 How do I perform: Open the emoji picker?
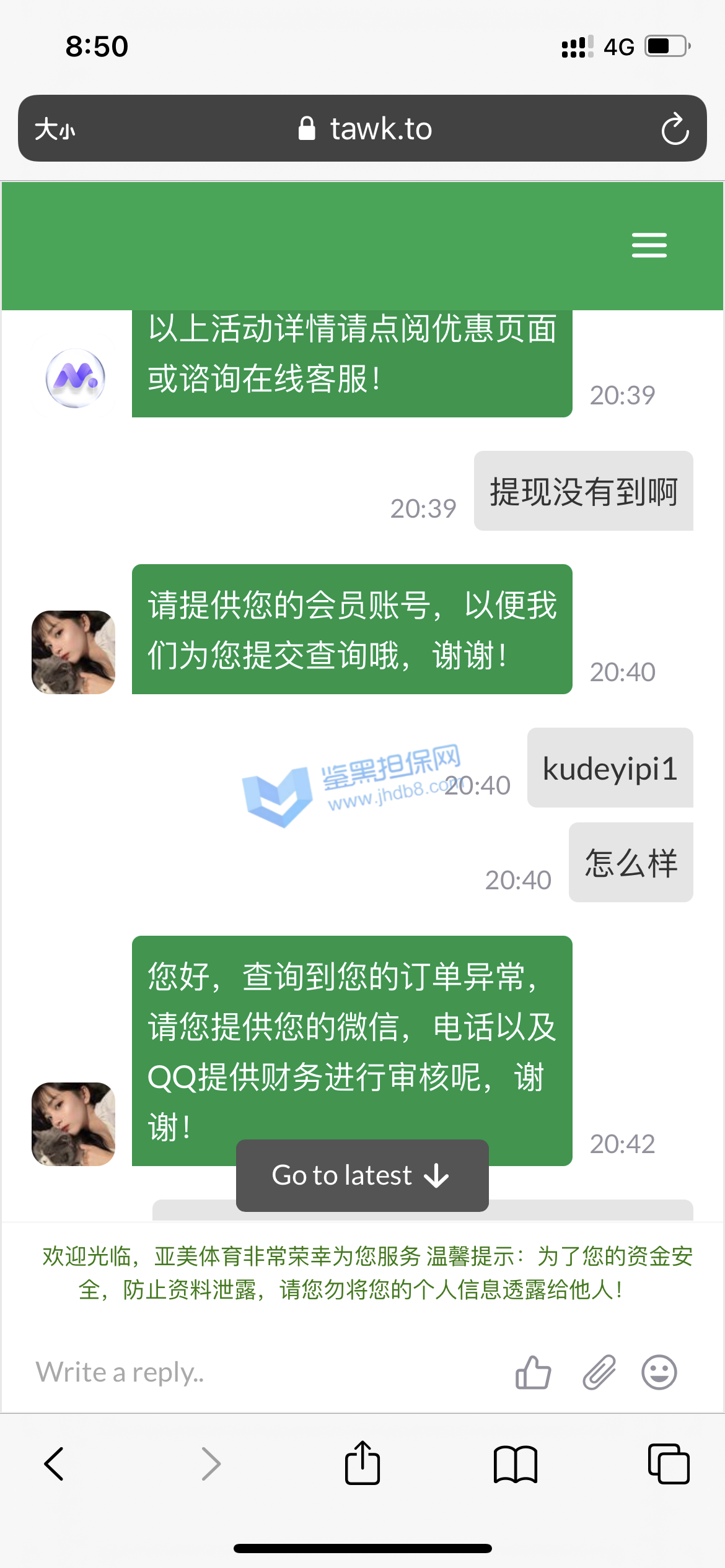[659, 1372]
